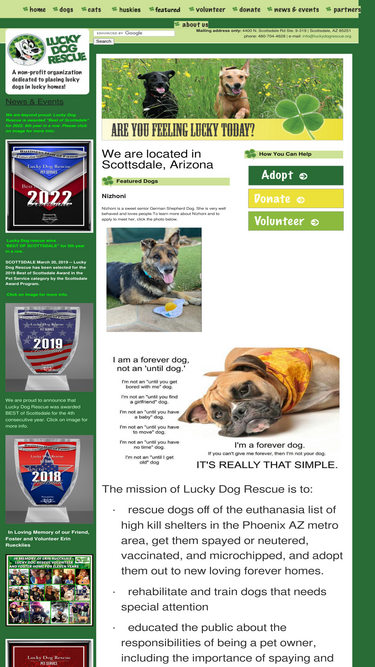Open the 2019 award image
Viewport: 375px width, 667px height.
coord(49,347)
